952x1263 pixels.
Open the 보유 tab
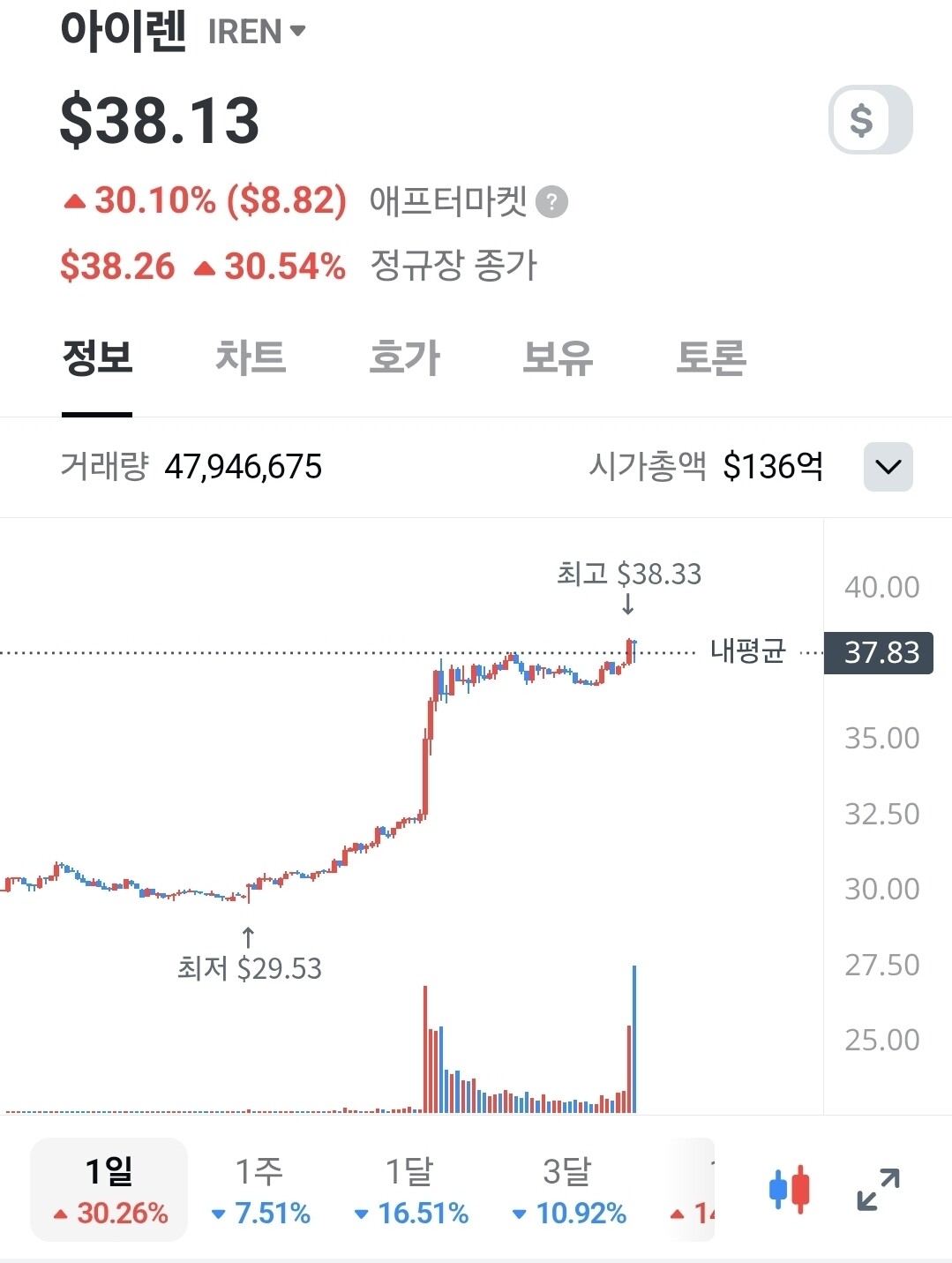(558, 358)
